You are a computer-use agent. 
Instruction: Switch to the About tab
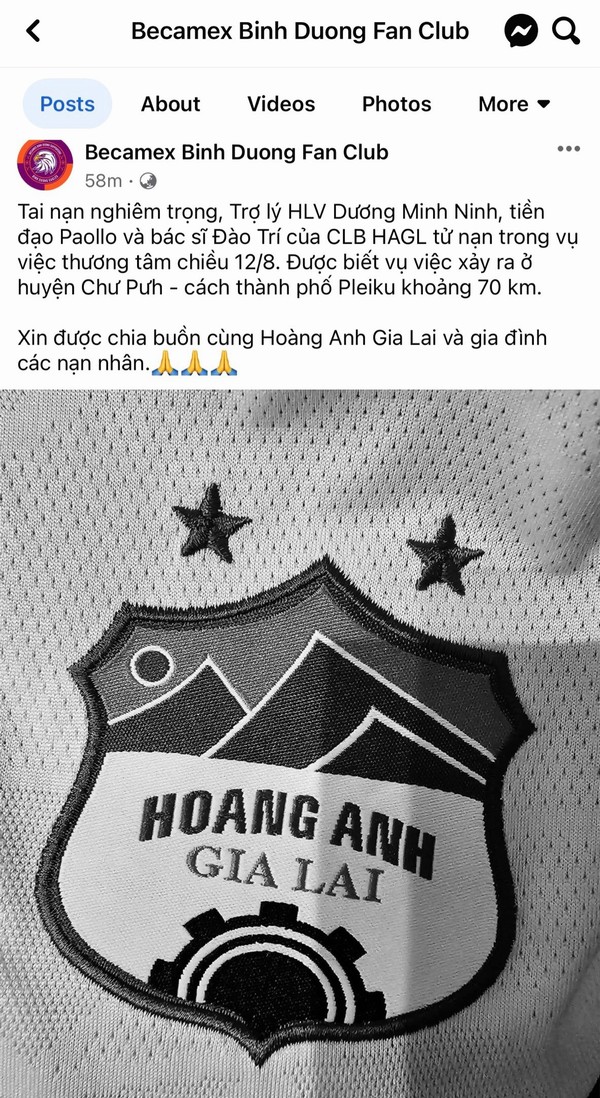[x=170, y=104]
